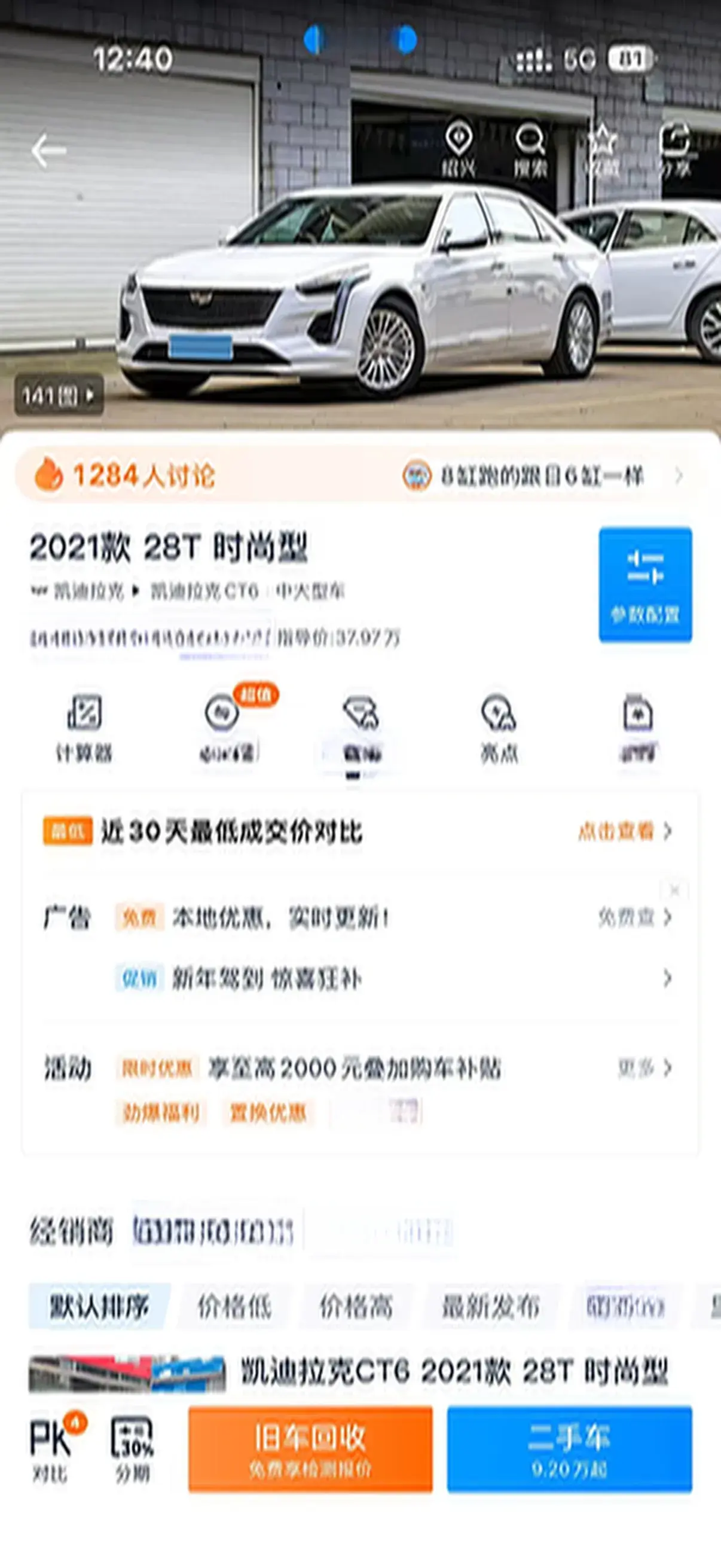
Task: Sort dealers by 价格低
Action: pos(234,1306)
